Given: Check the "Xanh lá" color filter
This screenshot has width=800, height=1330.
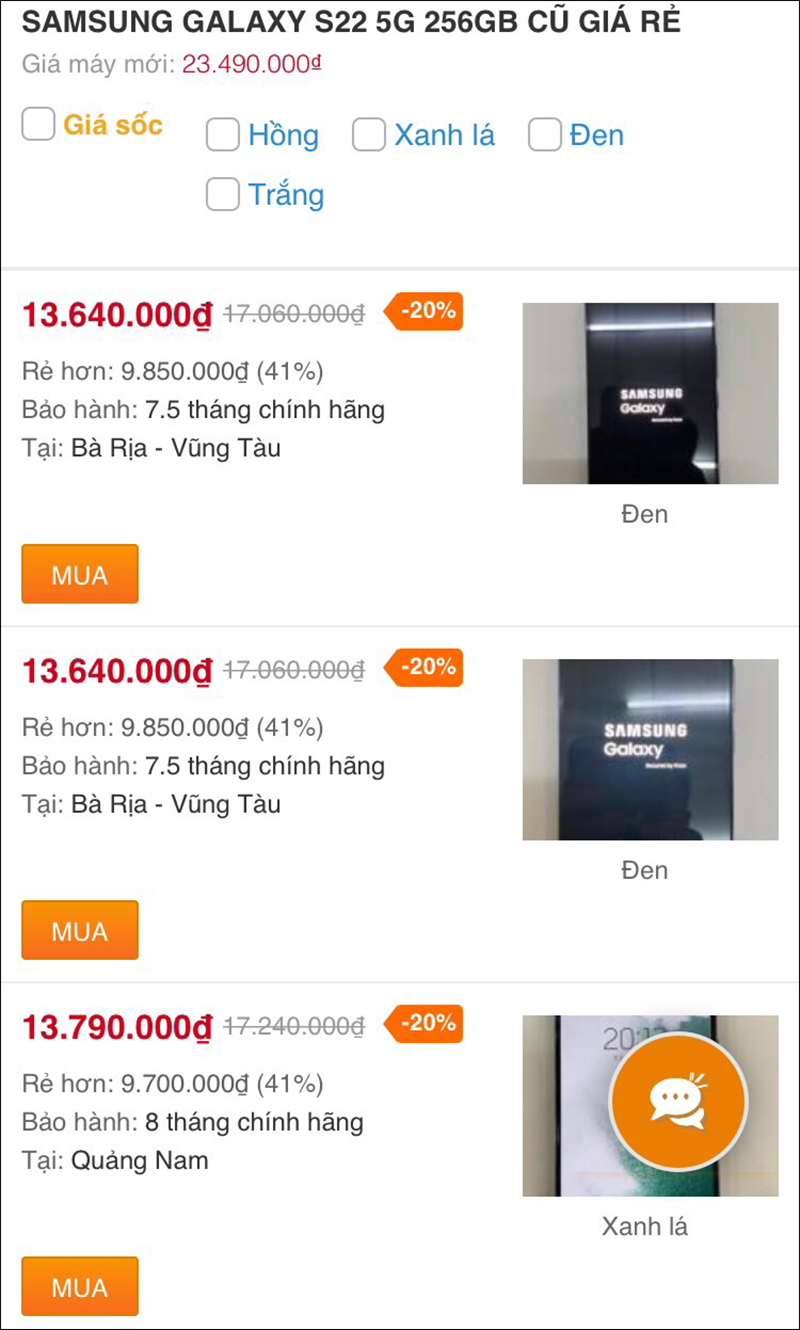Looking at the screenshot, I should click(369, 135).
